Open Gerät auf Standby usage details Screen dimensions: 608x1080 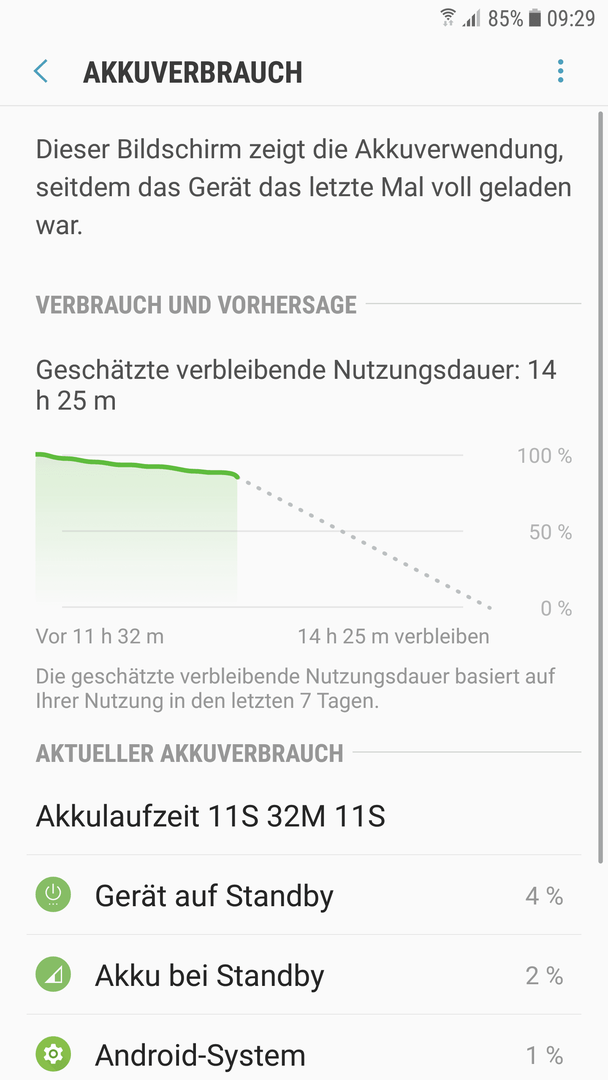point(304,895)
